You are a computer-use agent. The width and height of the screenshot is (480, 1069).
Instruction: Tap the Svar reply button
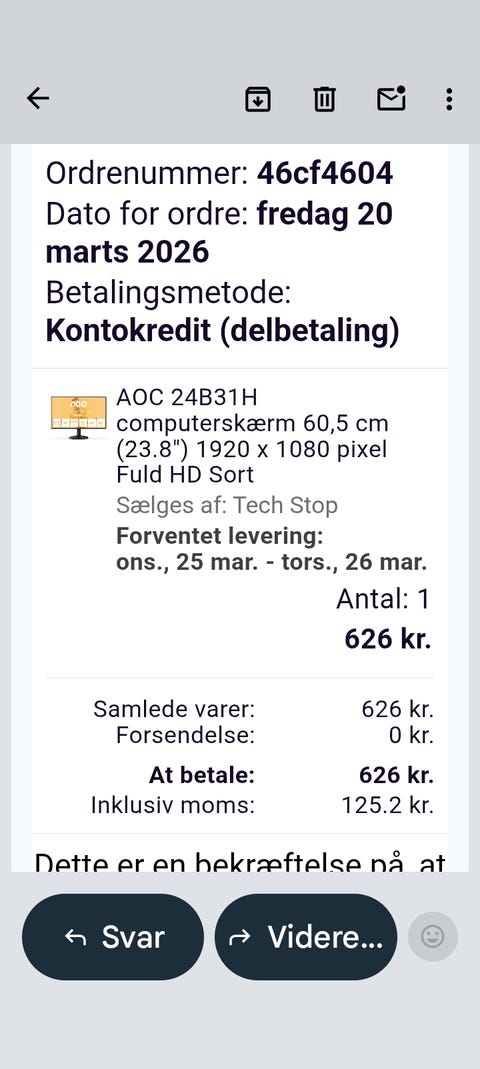(x=113, y=937)
